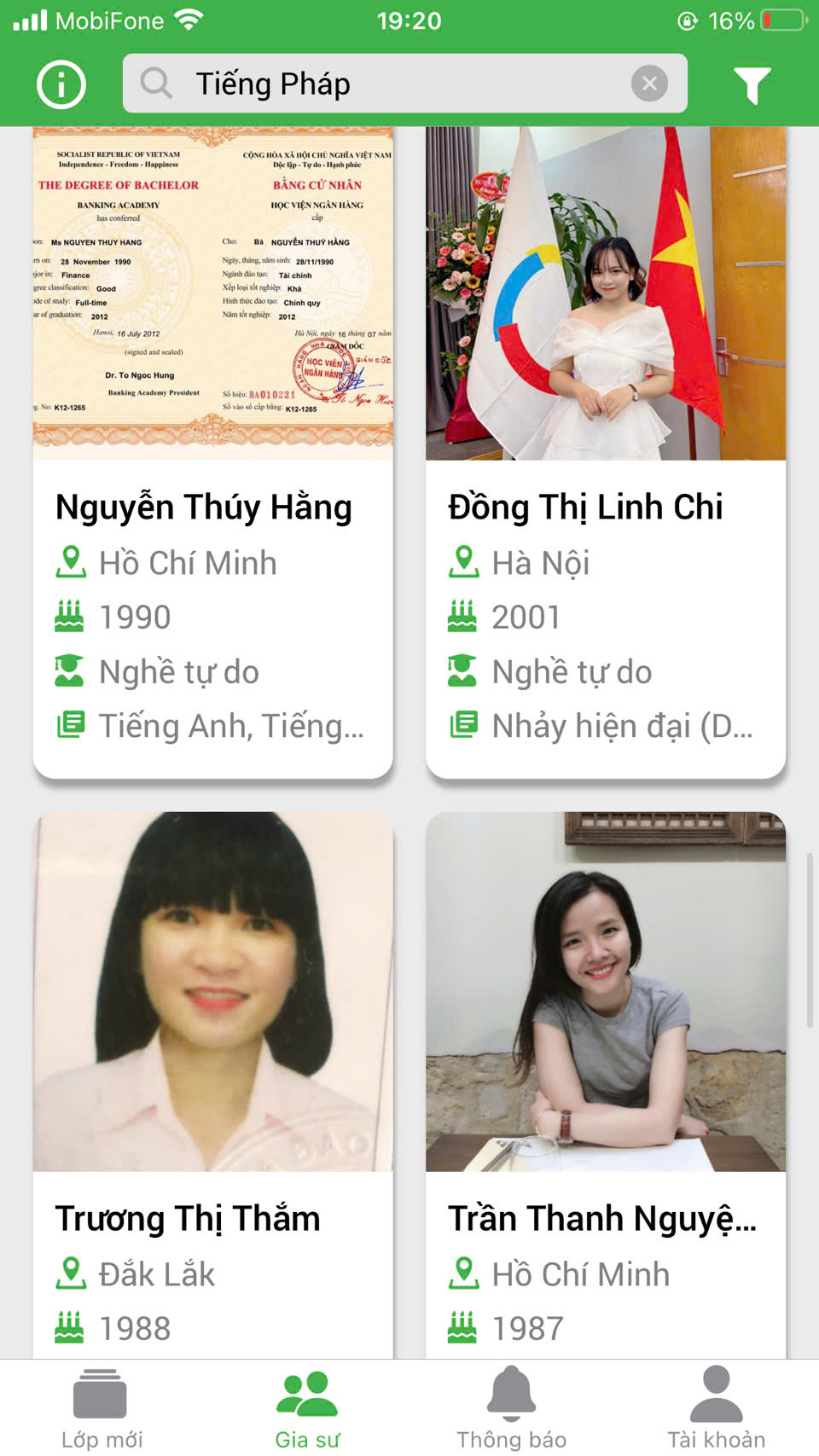
Task: Open the Thông báo tab
Action: coord(511,1407)
